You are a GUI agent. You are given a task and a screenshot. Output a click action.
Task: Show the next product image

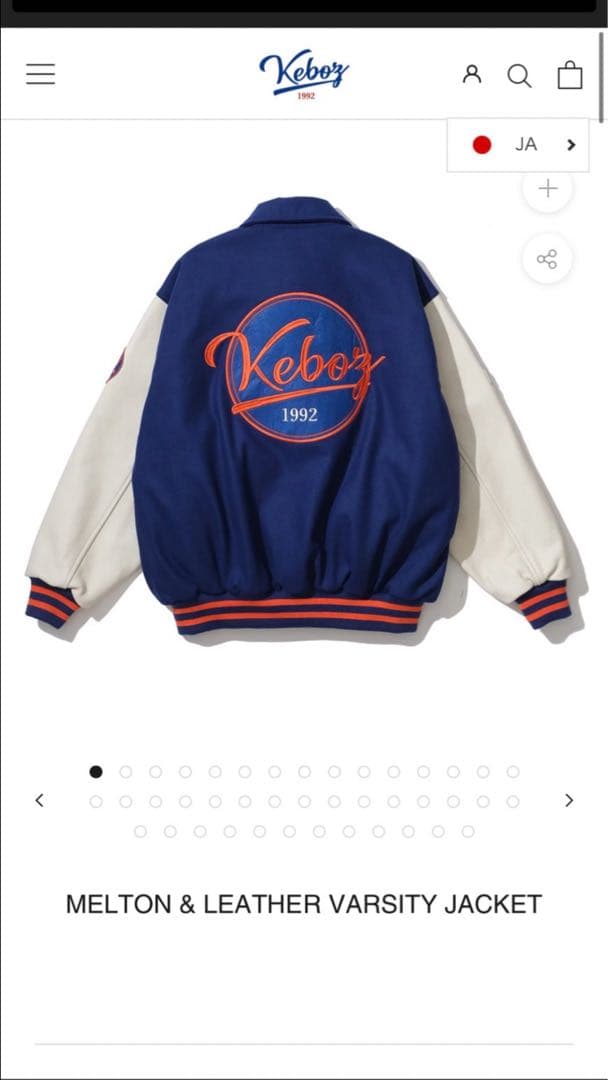click(569, 800)
